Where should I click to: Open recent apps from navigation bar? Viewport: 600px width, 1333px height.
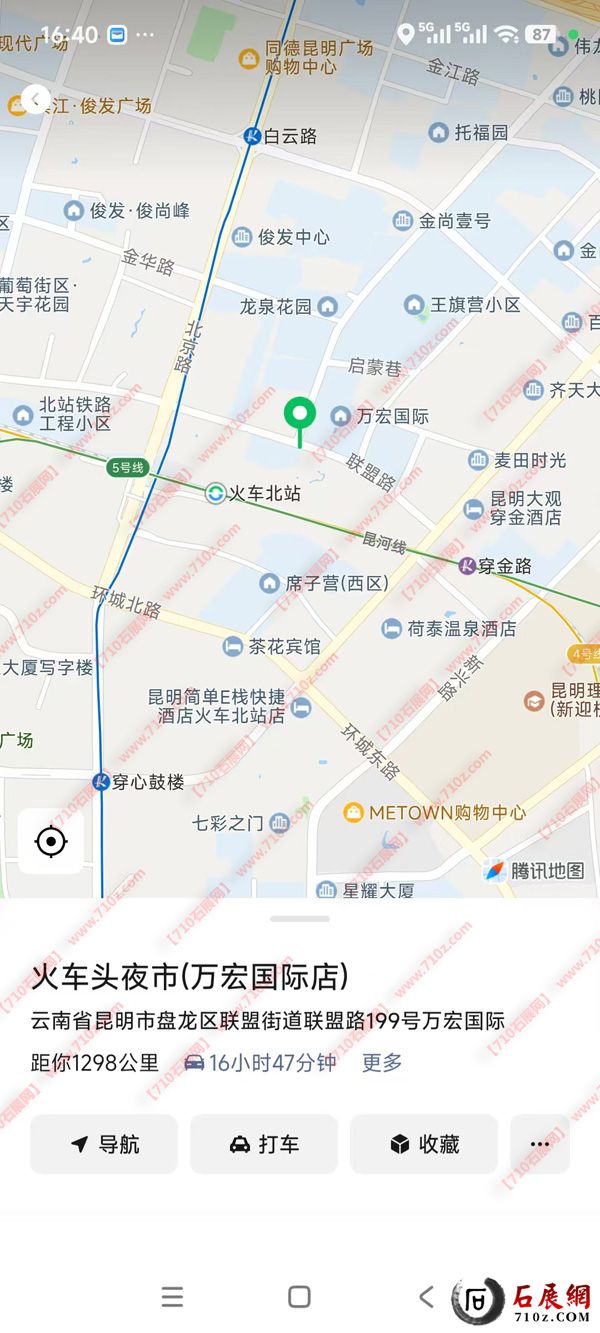172,1297
